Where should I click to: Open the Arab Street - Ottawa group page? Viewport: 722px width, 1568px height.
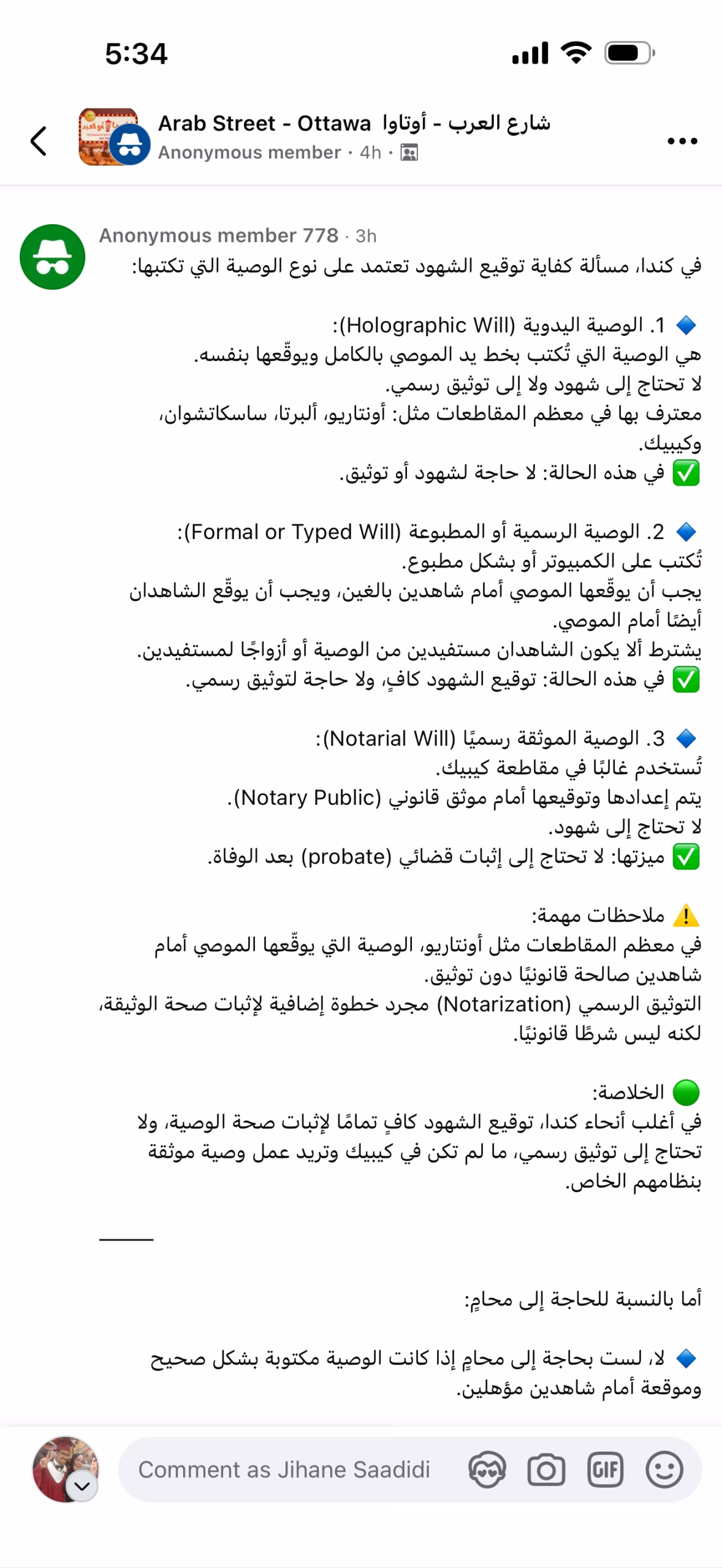point(354,124)
